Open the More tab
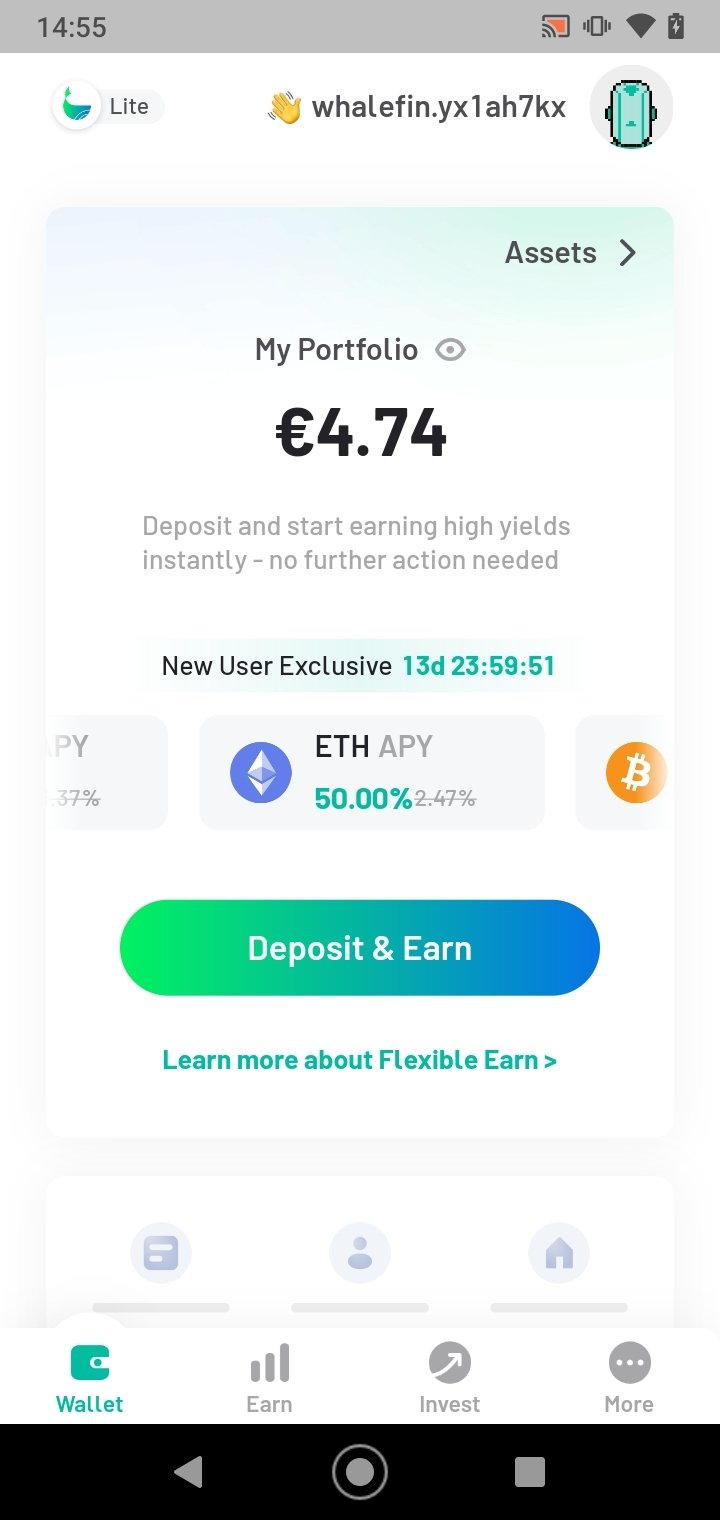The width and height of the screenshot is (720, 1520). click(629, 1378)
